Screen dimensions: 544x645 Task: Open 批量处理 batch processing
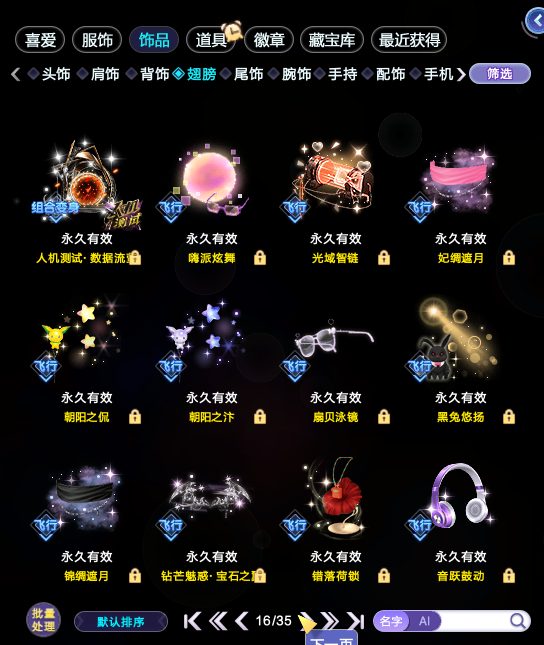pyautogui.click(x=43, y=619)
